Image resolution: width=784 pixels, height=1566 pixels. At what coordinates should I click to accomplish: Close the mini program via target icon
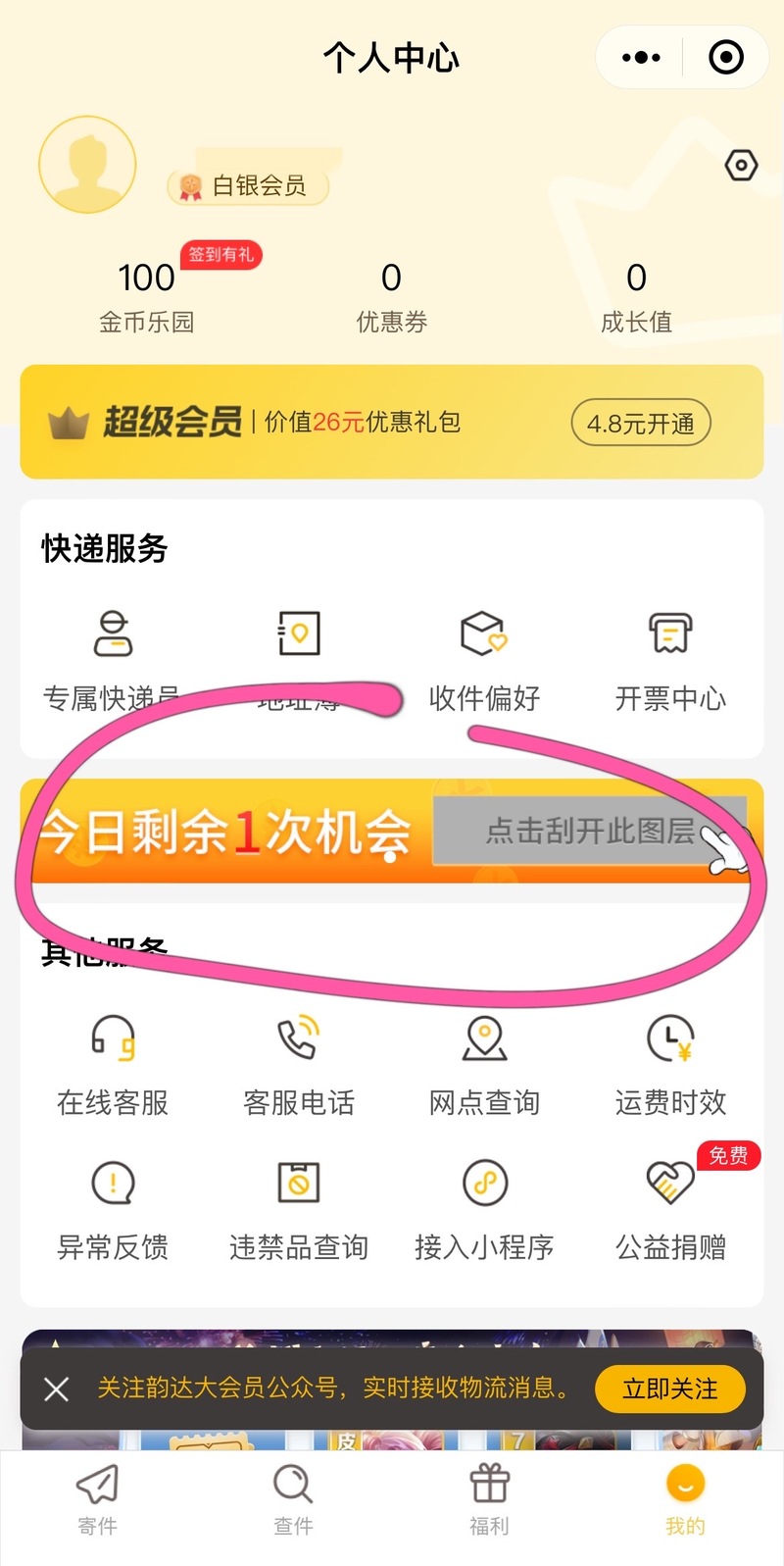click(726, 58)
